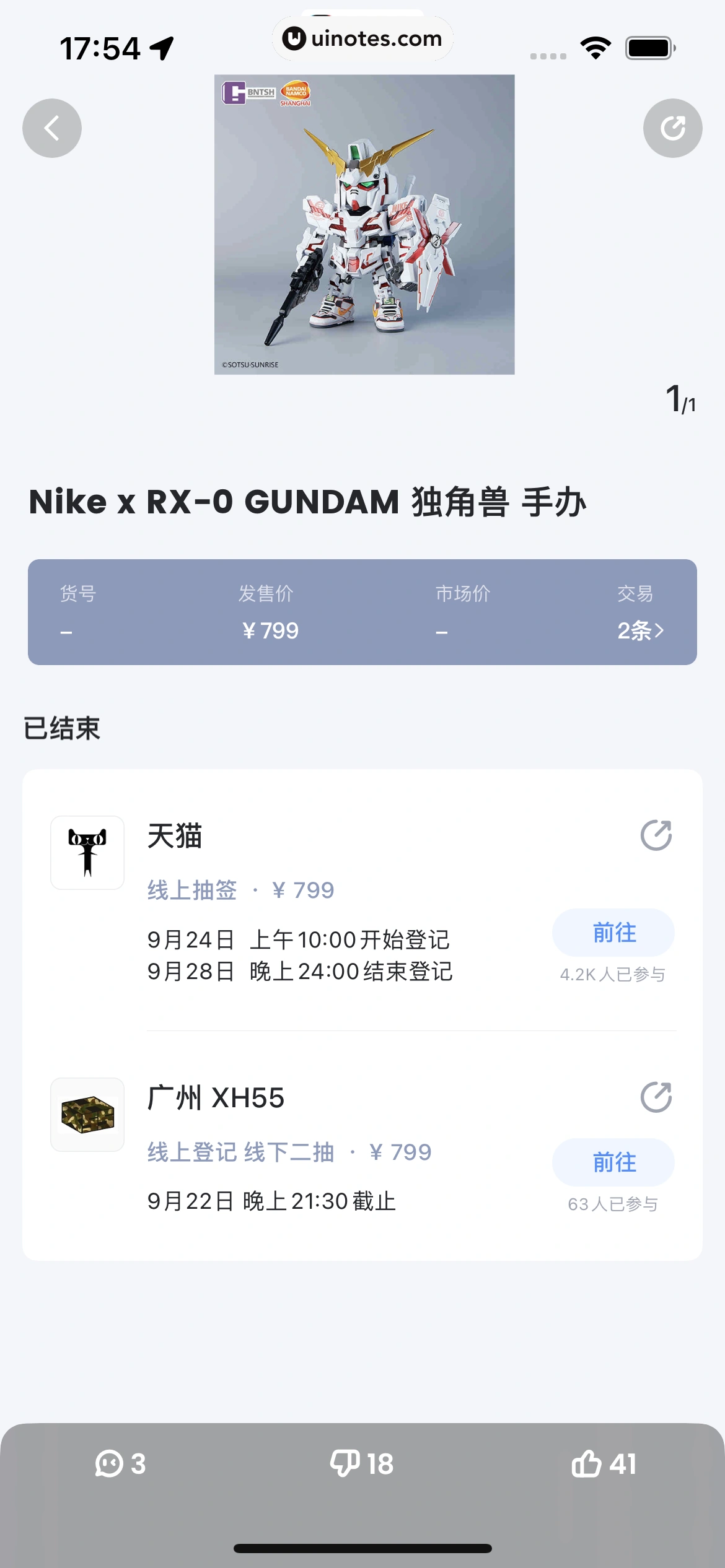
Task: Go back using the top-left arrow
Action: click(x=52, y=128)
